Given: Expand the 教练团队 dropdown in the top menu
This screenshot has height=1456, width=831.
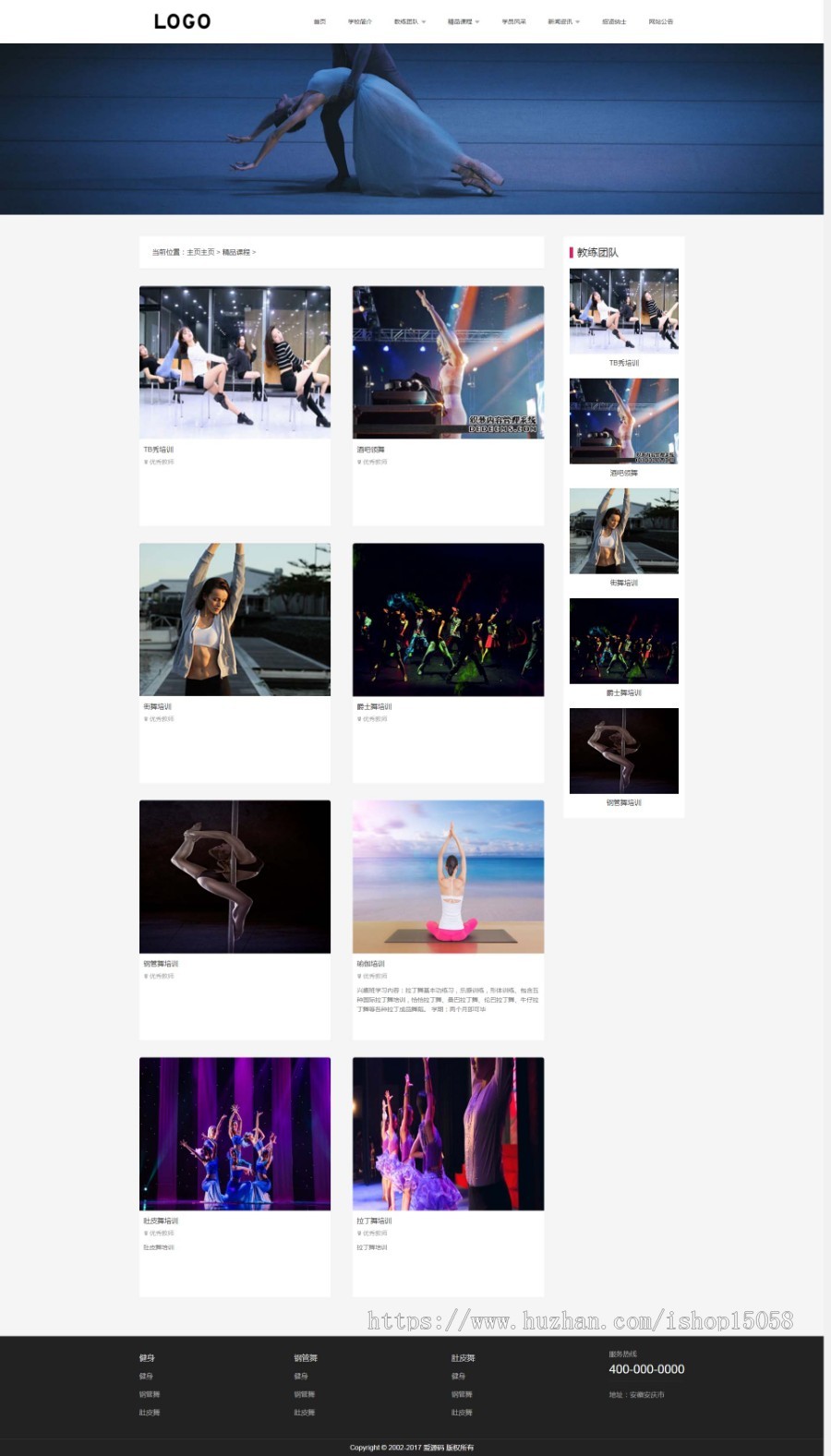Looking at the screenshot, I should [x=409, y=21].
